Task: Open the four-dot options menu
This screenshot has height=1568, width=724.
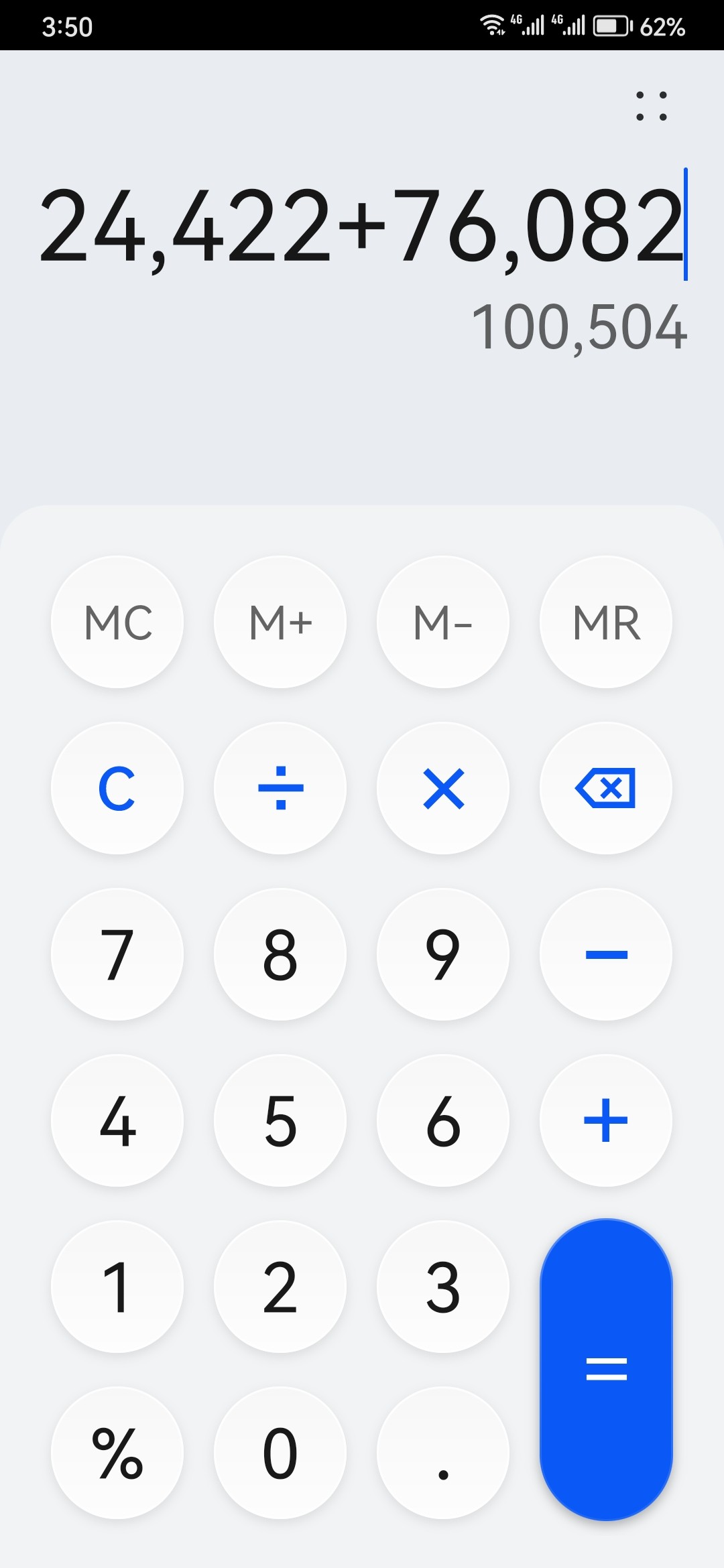Action: [x=652, y=106]
